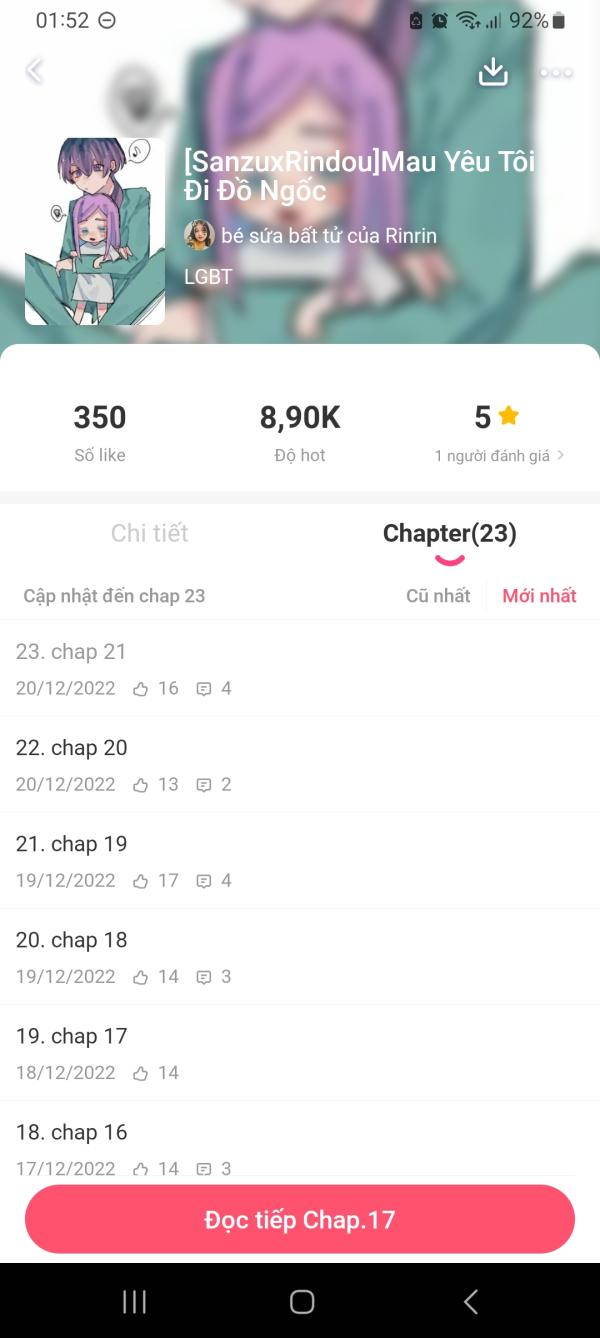Sort chapters by Cũ nhất

(438, 596)
